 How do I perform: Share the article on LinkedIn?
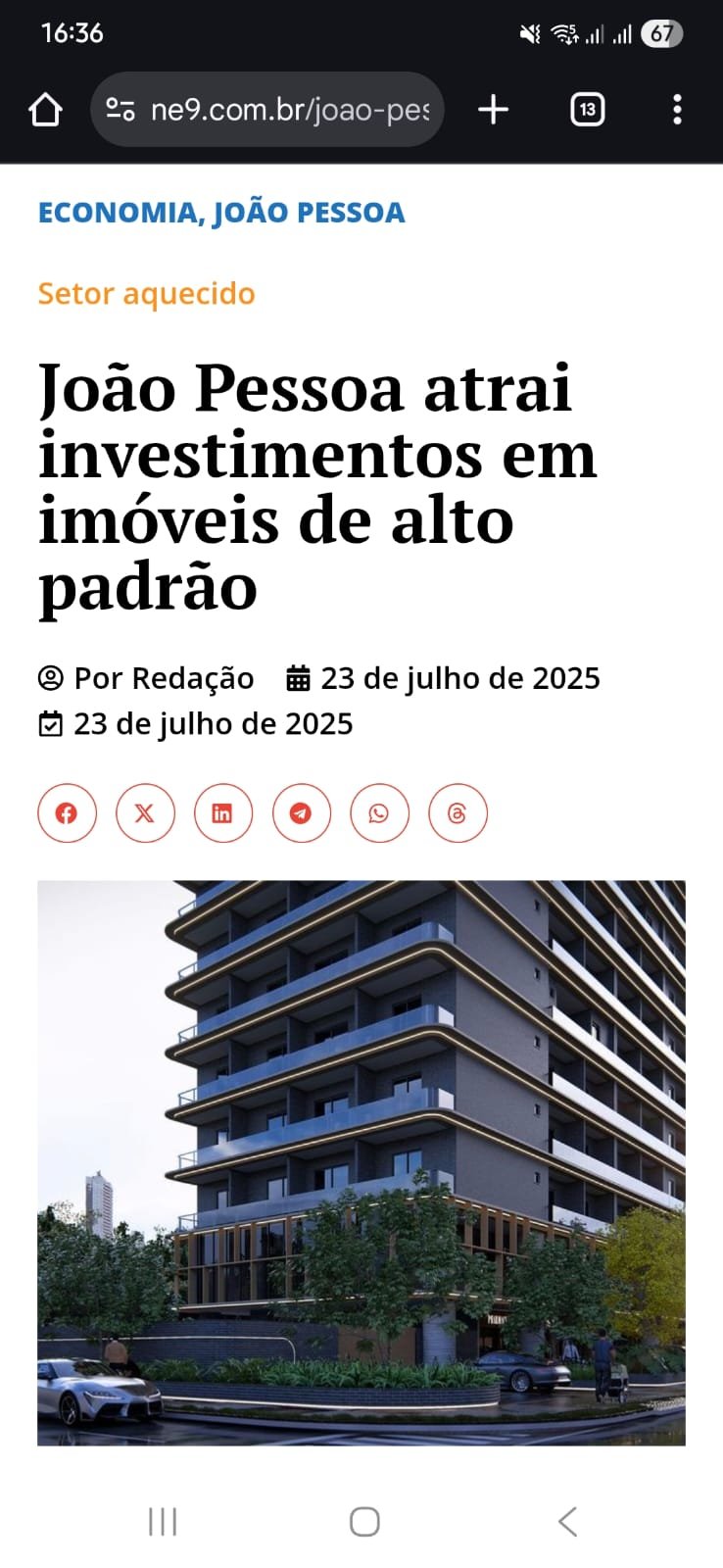point(222,813)
